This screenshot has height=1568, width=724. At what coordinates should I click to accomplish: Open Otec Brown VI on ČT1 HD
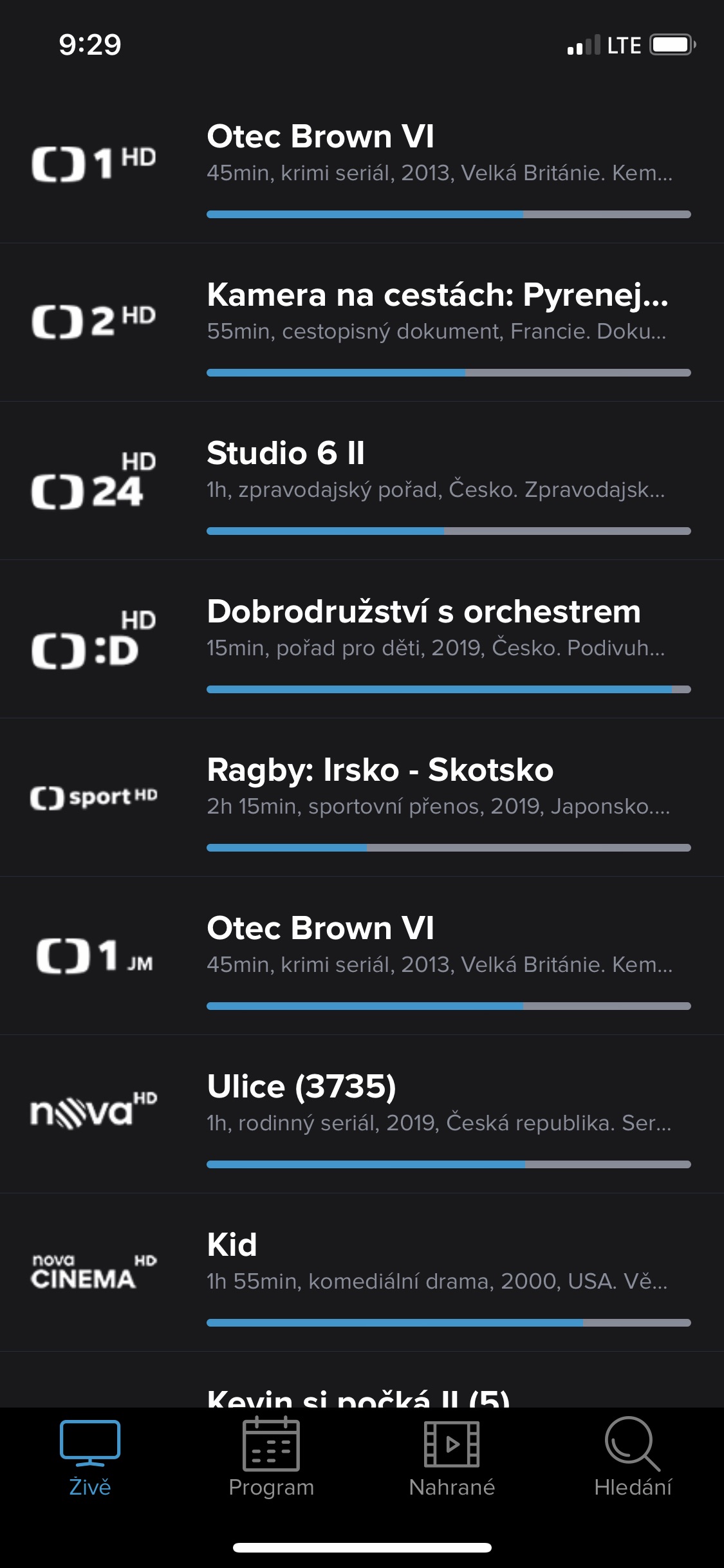tap(362, 164)
